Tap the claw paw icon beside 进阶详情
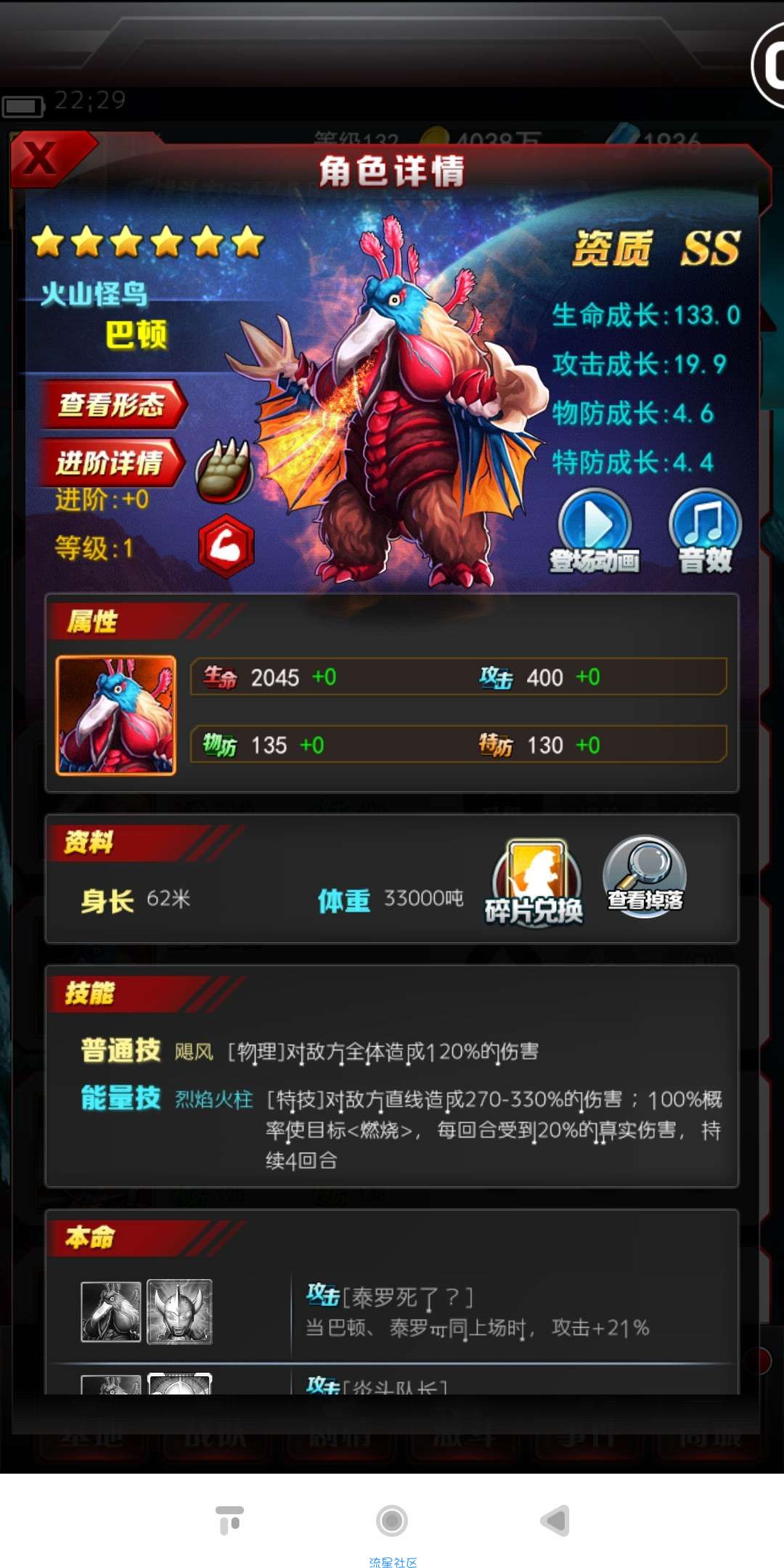Viewport: 784px width, 1568px height. click(224, 471)
